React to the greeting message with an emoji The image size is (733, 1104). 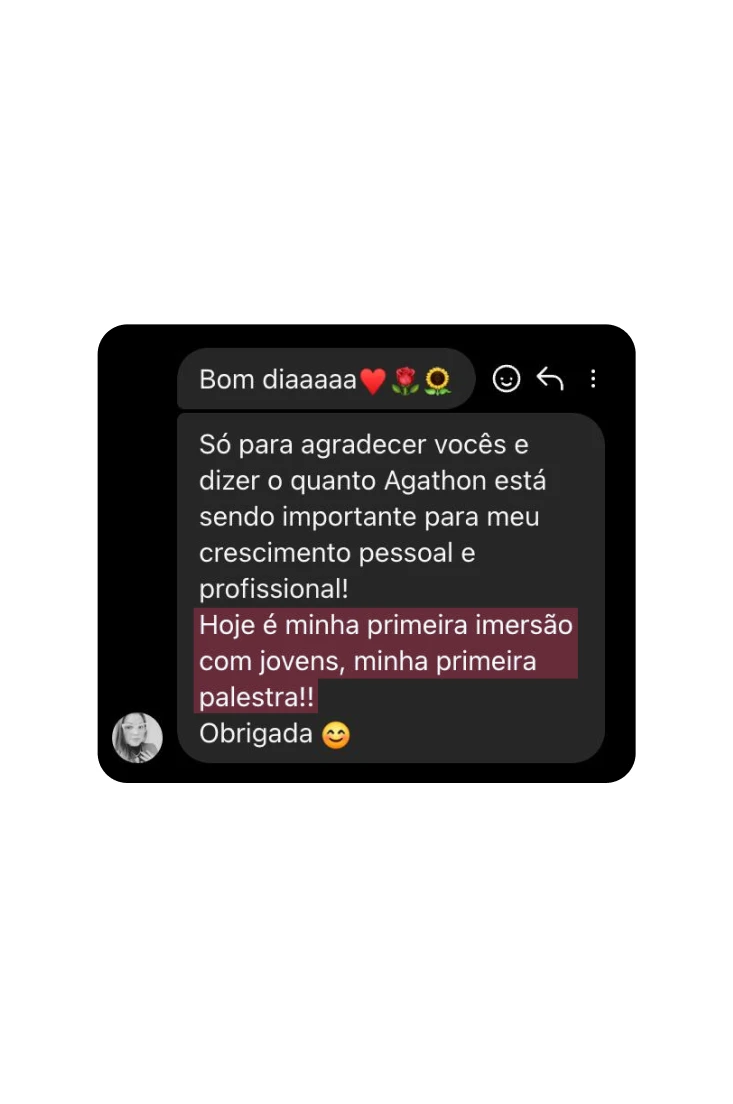point(507,379)
